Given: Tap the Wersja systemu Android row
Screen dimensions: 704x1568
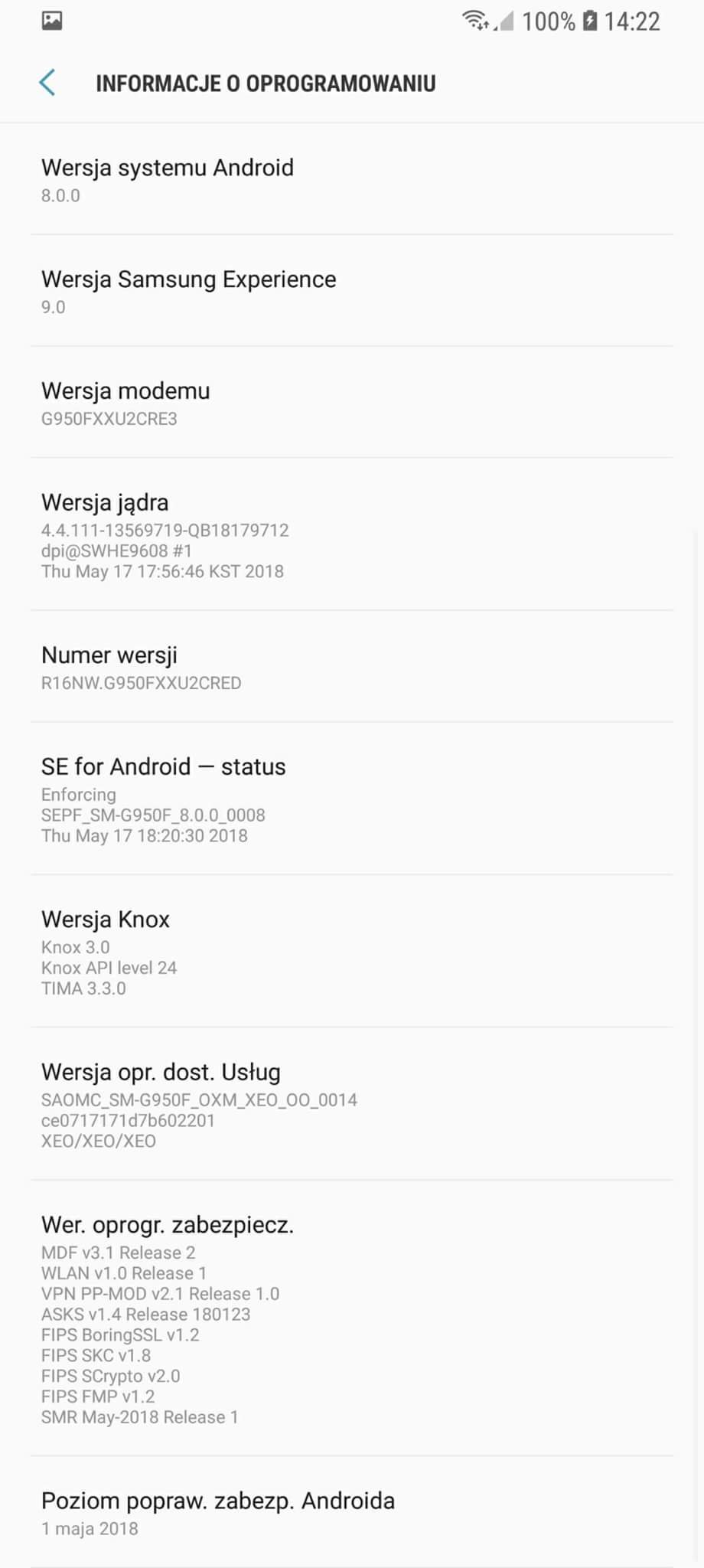Looking at the screenshot, I should [x=352, y=179].
